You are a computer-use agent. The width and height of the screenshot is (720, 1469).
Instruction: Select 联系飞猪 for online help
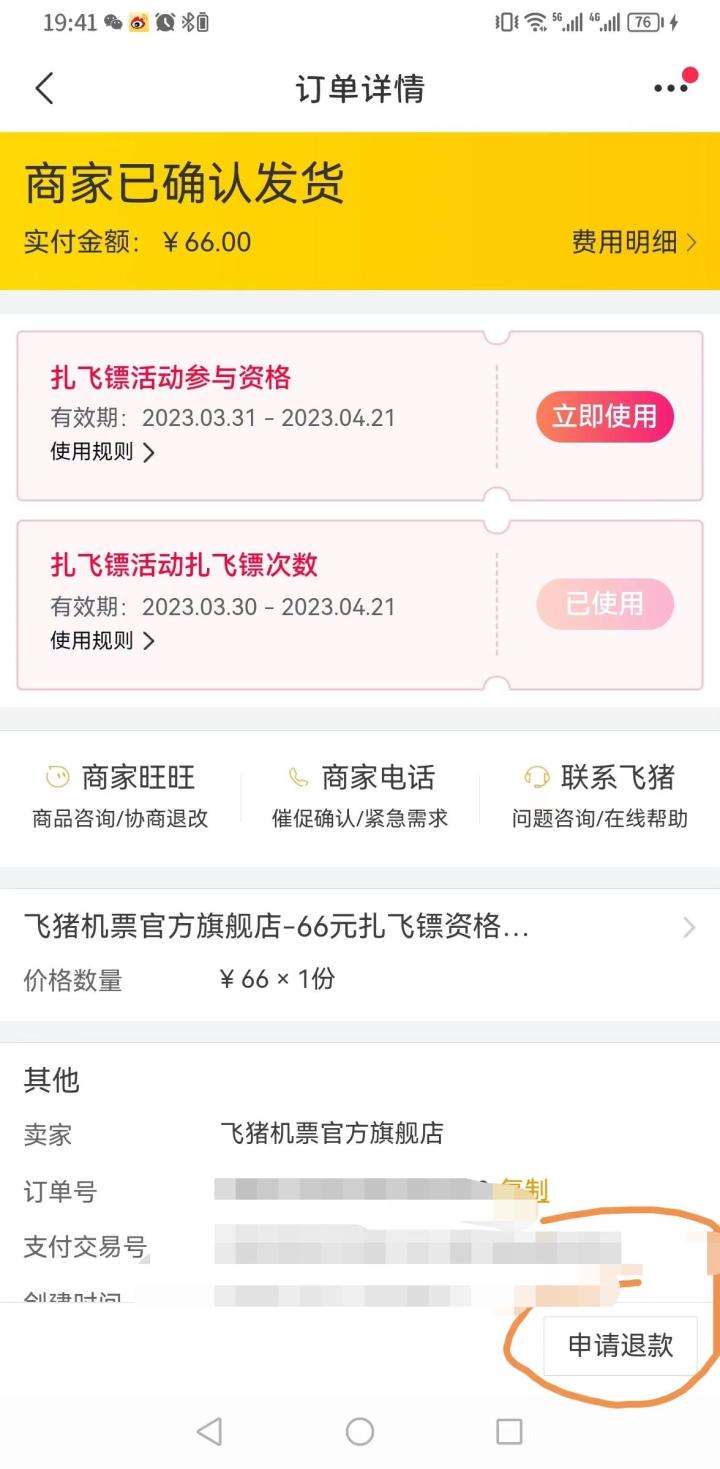[600, 797]
